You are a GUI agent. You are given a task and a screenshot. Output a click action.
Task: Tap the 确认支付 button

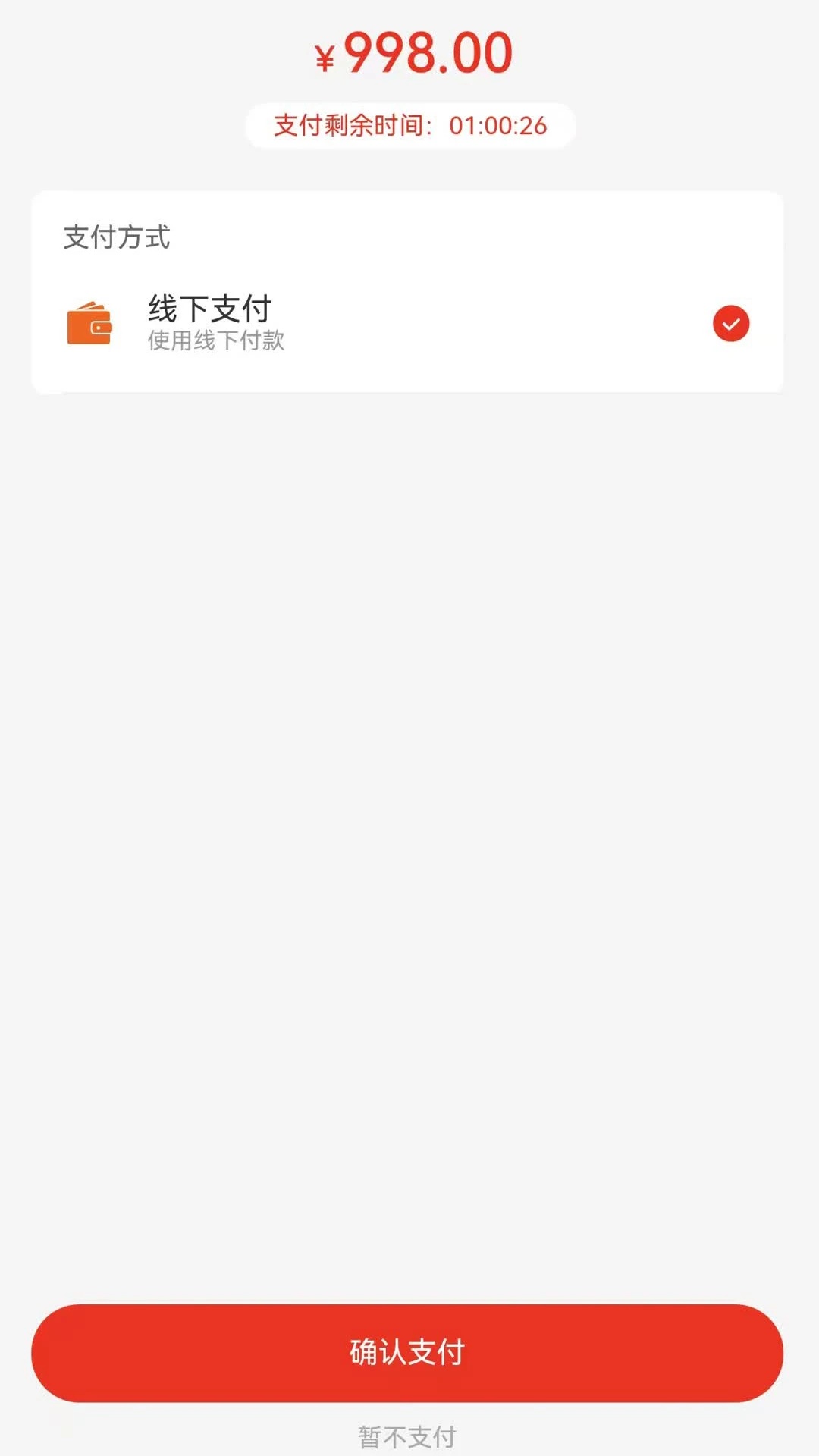406,1353
